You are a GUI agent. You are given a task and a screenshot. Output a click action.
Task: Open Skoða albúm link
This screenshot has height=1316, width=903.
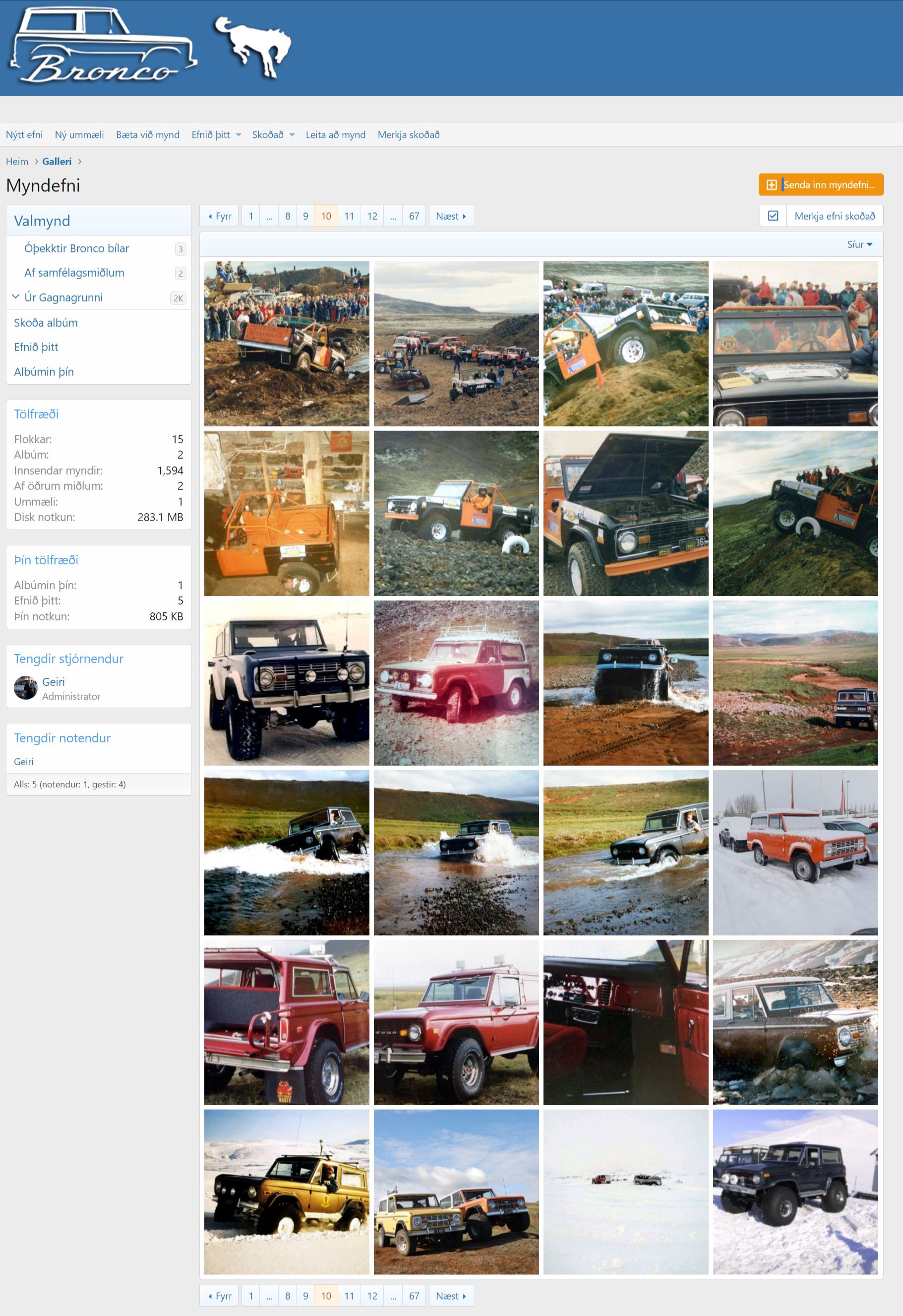tap(46, 323)
